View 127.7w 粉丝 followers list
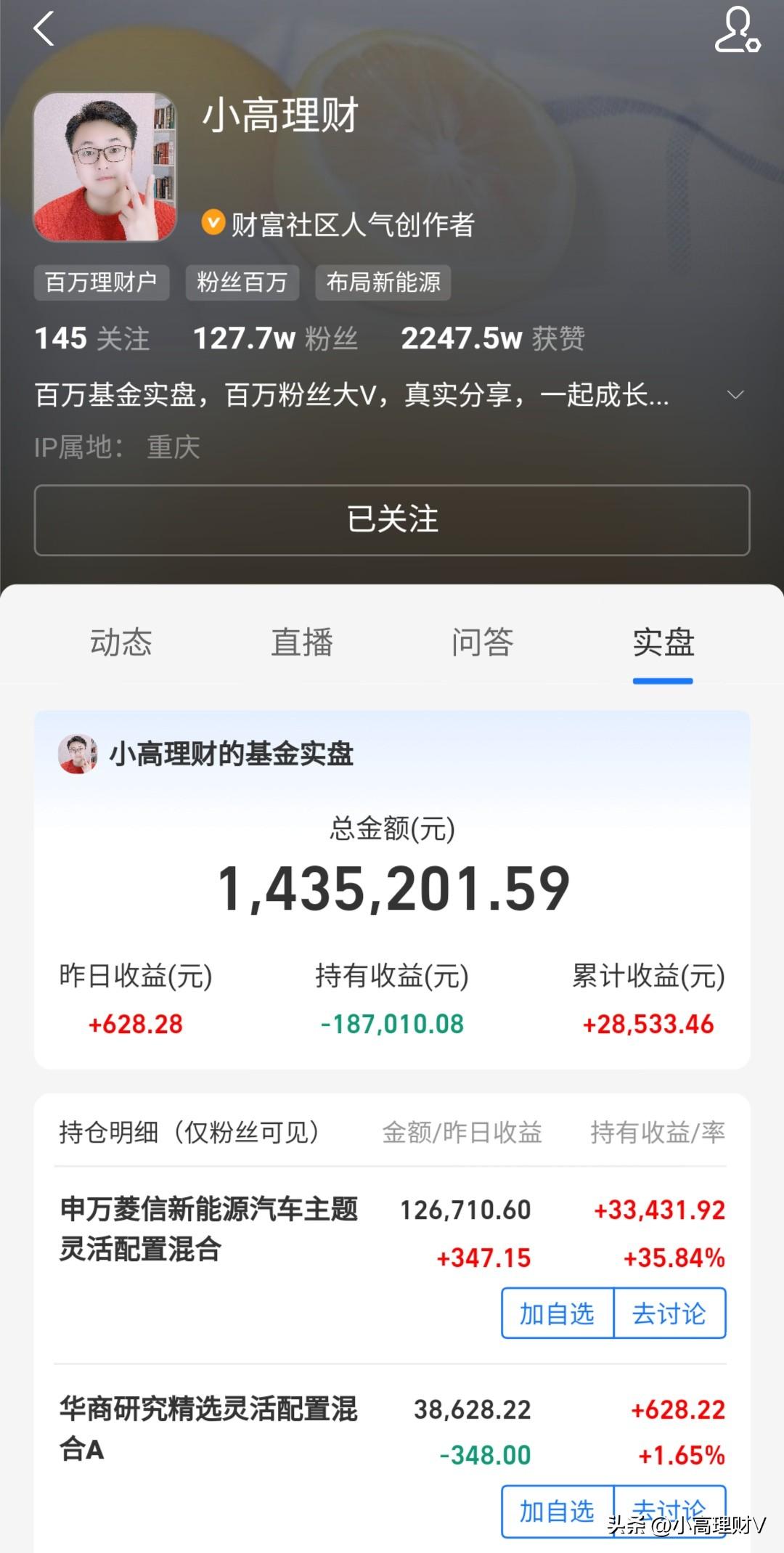 coord(275,338)
